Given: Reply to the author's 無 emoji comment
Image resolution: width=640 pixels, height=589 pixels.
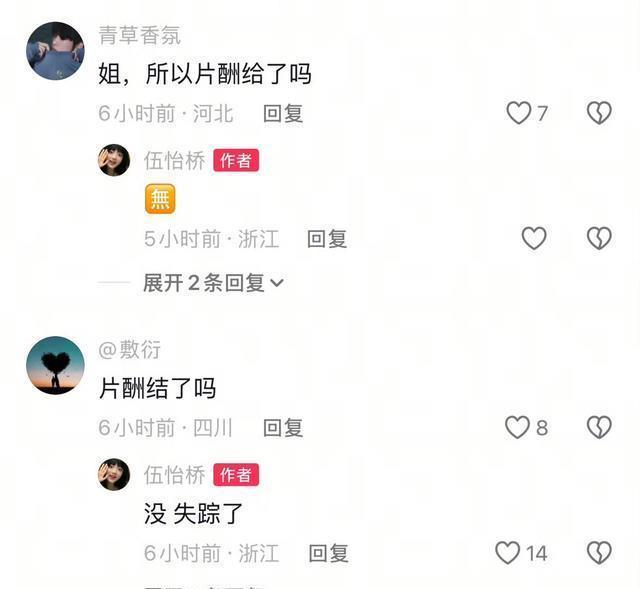Looking at the screenshot, I should pos(327,239).
